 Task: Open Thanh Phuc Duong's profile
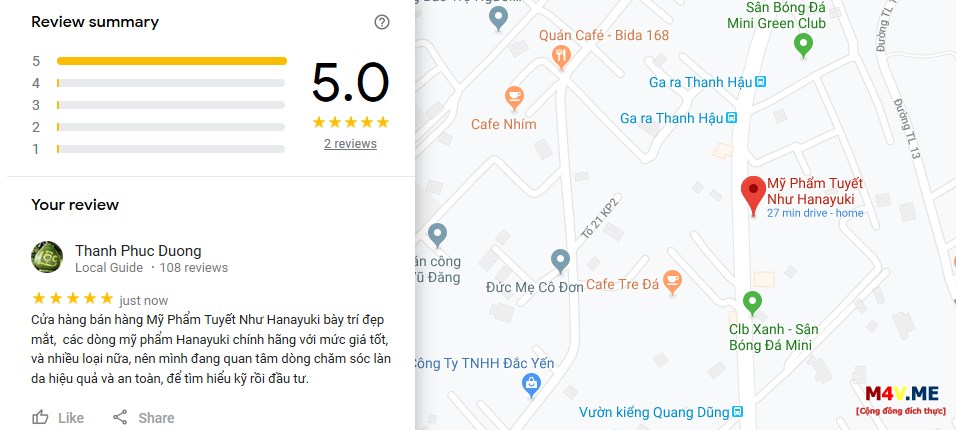138,251
